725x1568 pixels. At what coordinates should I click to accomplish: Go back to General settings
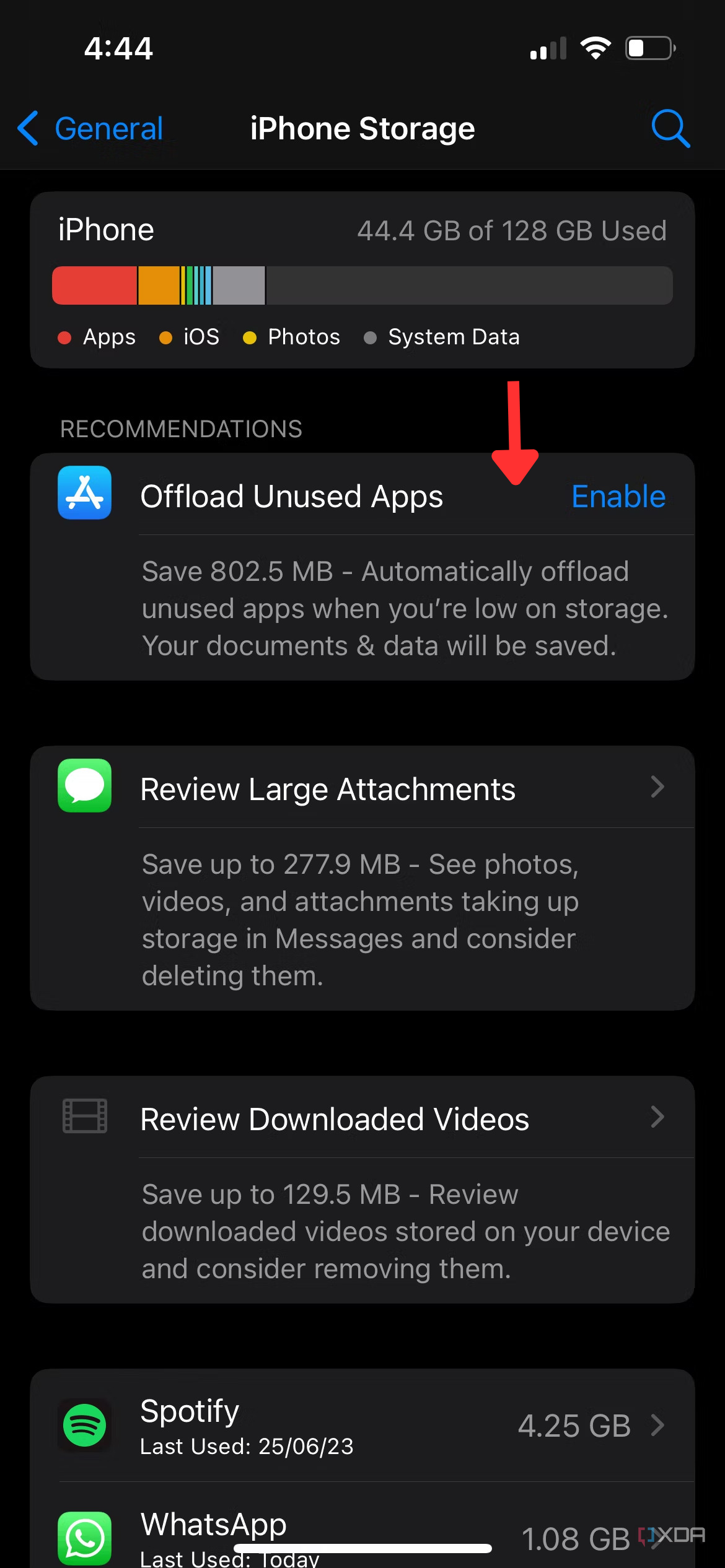(89, 128)
